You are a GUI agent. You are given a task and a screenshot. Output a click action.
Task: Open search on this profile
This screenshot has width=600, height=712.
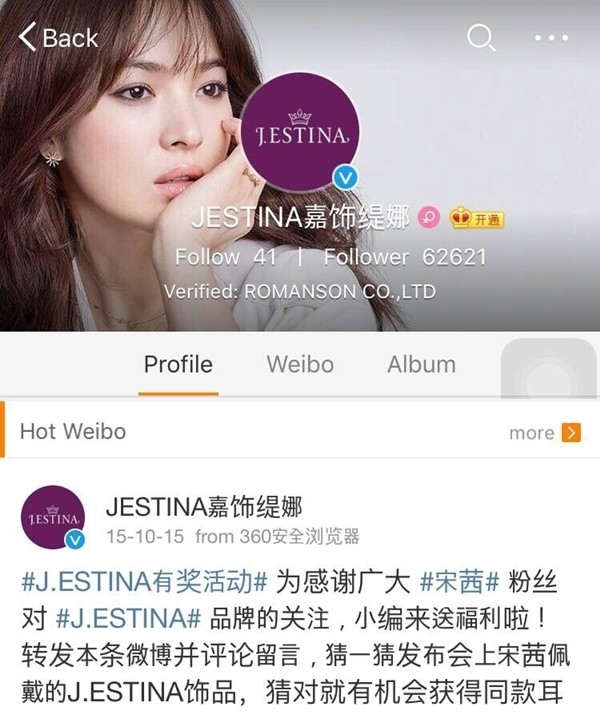(481, 38)
